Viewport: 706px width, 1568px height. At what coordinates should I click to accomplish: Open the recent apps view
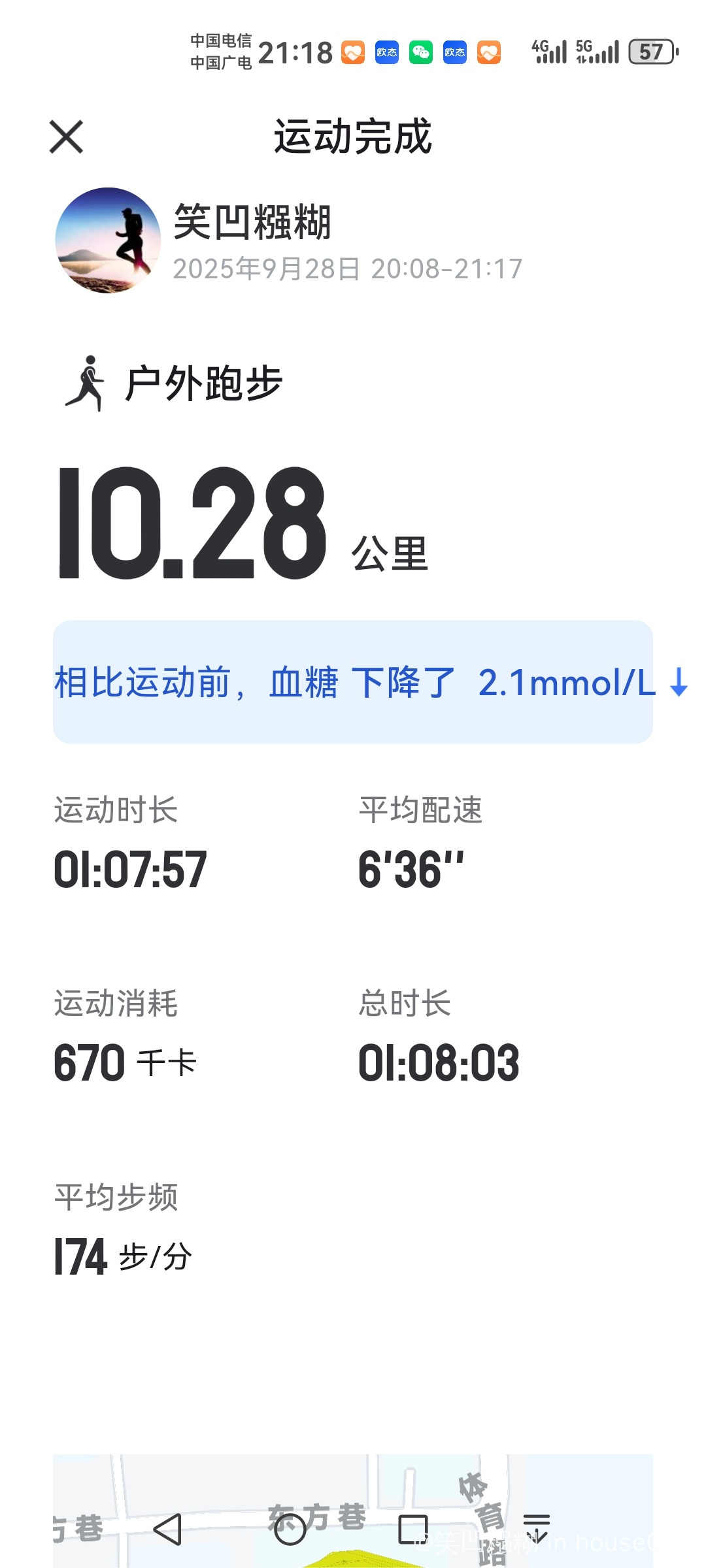pos(413,1529)
